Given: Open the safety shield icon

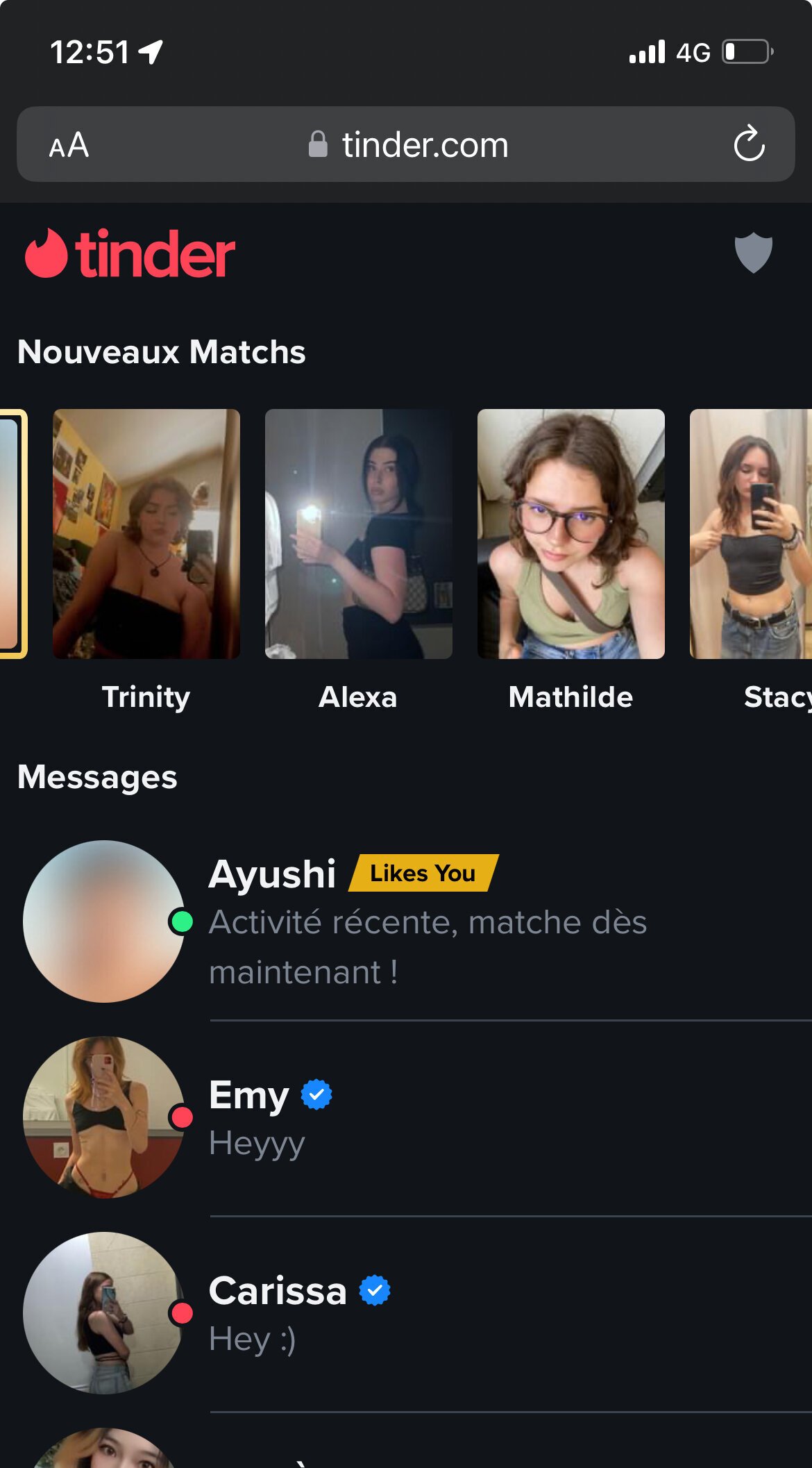Looking at the screenshot, I should tap(753, 253).
